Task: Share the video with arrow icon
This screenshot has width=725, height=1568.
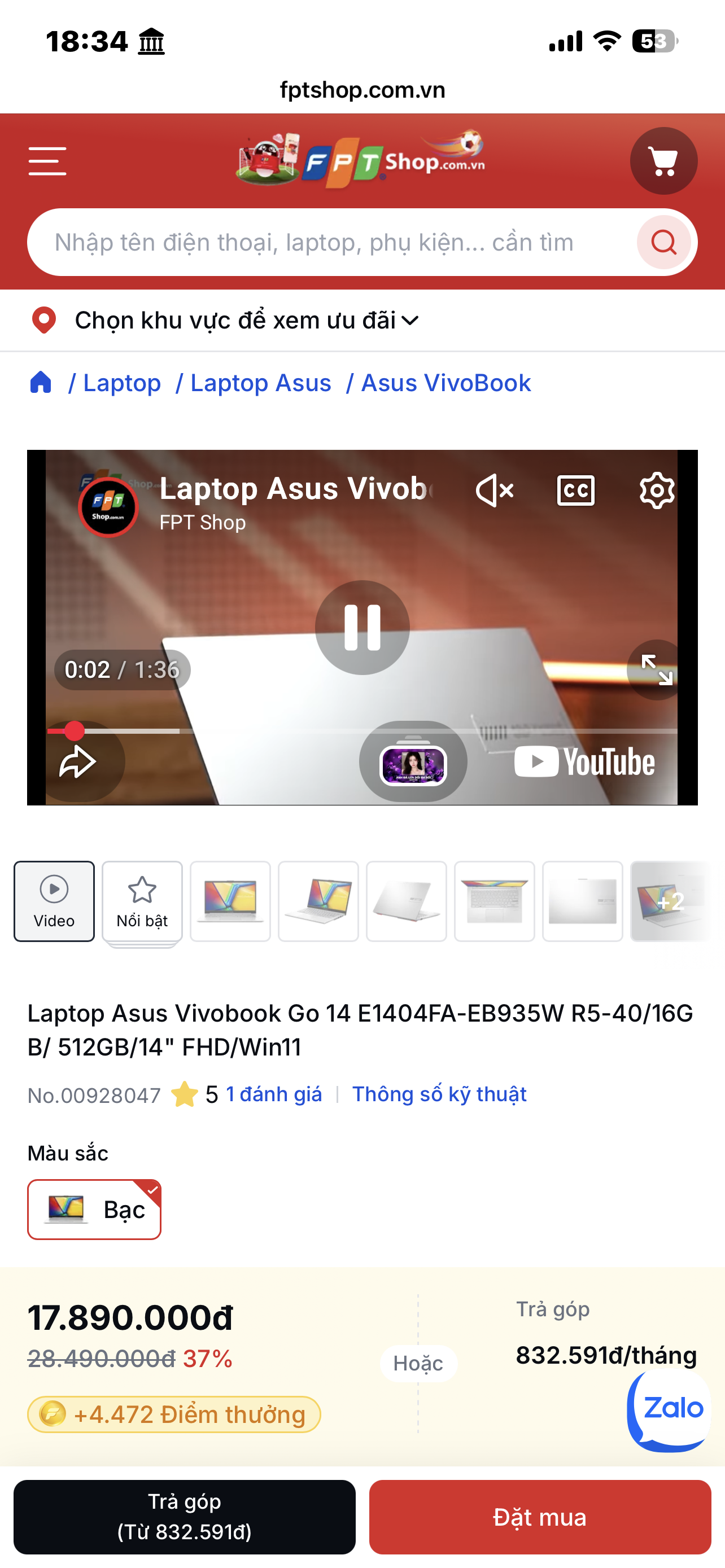Action: click(x=77, y=761)
